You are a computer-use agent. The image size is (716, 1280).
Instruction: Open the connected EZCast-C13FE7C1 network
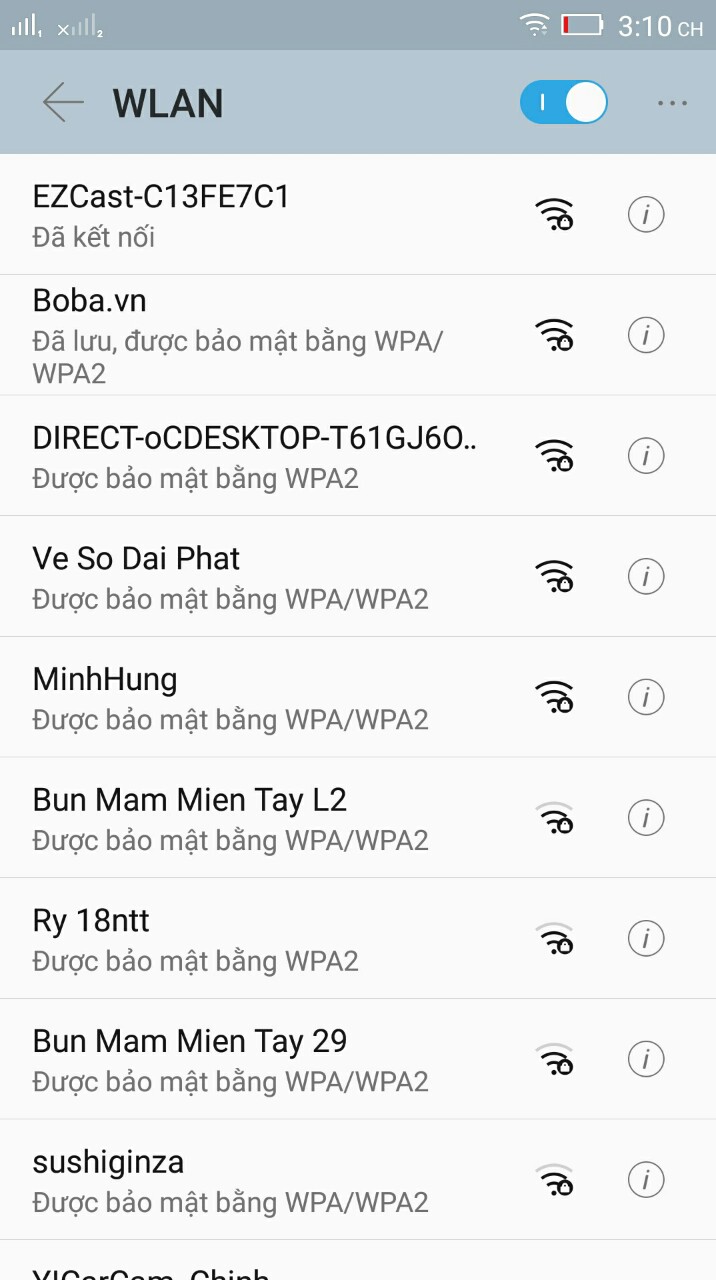click(260, 214)
